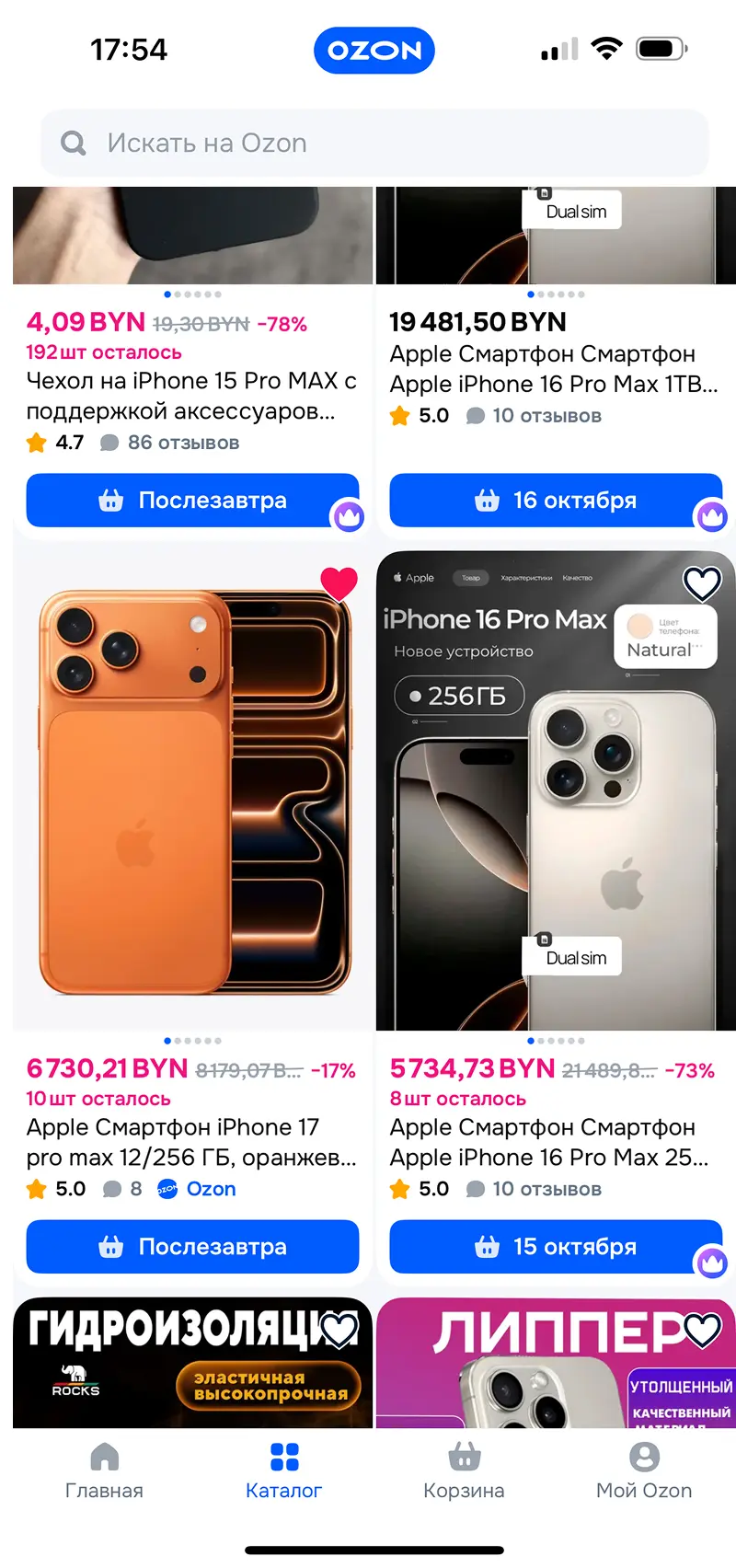The width and height of the screenshot is (736, 1568).
Task: Favorite the Липпер product
Action: click(x=702, y=1329)
